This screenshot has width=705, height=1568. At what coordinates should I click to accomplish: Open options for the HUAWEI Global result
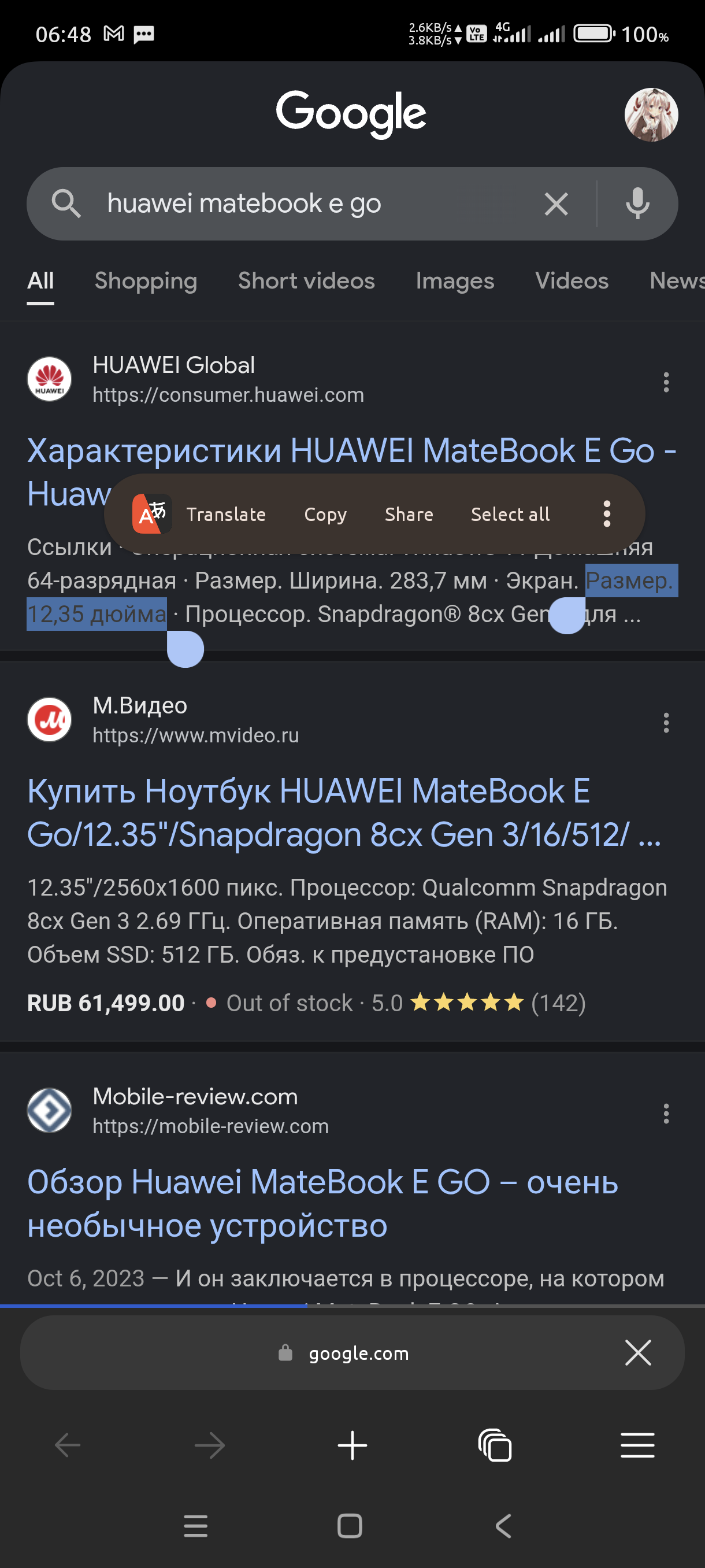tap(666, 382)
